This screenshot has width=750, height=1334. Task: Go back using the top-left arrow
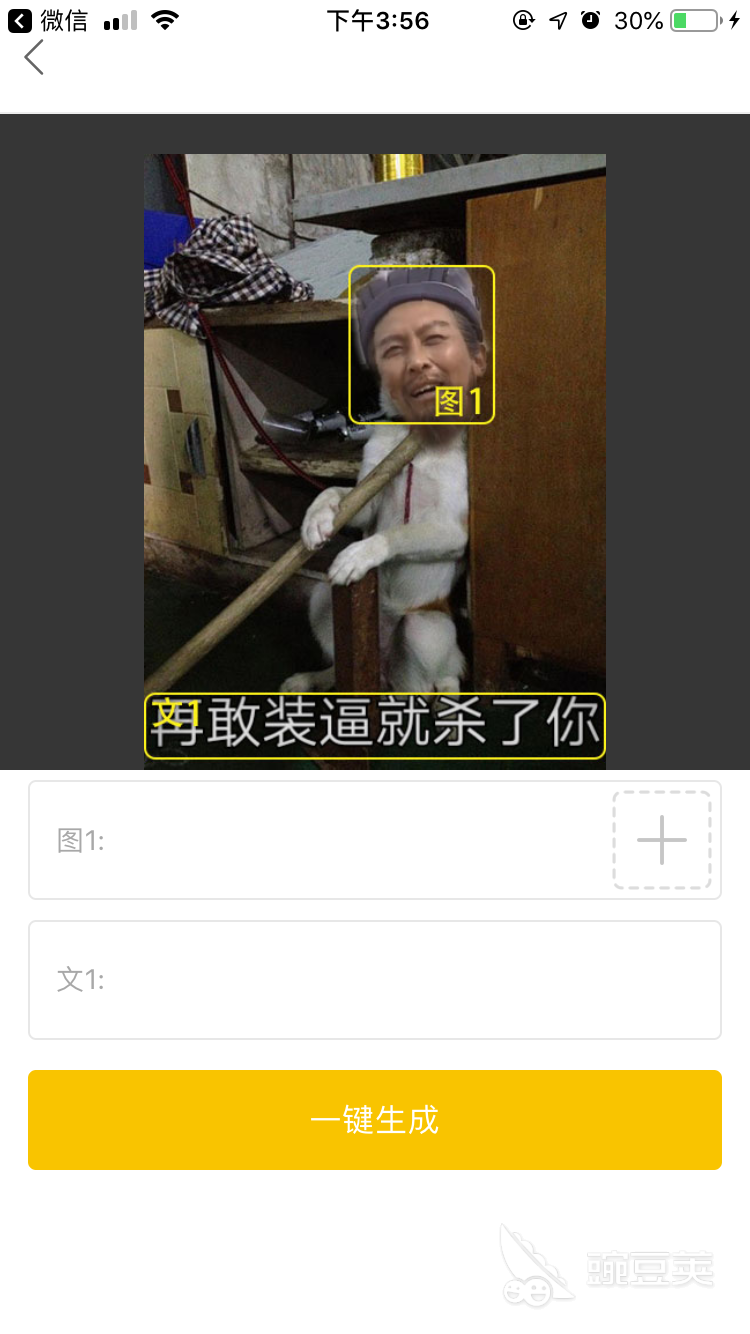(35, 58)
